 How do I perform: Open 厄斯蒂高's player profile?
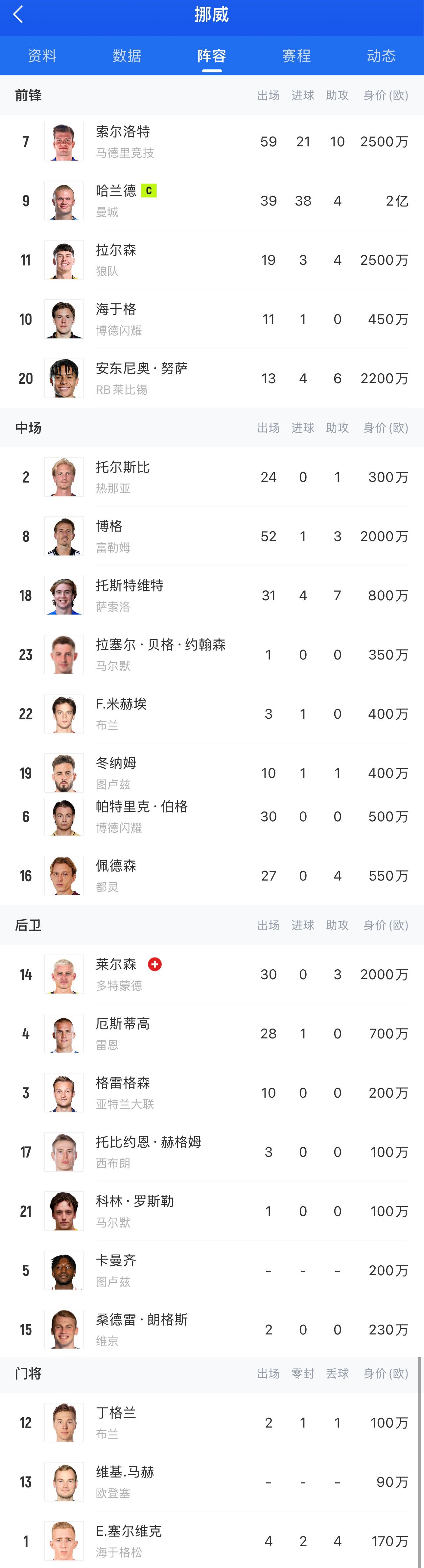tap(212, 1033)
